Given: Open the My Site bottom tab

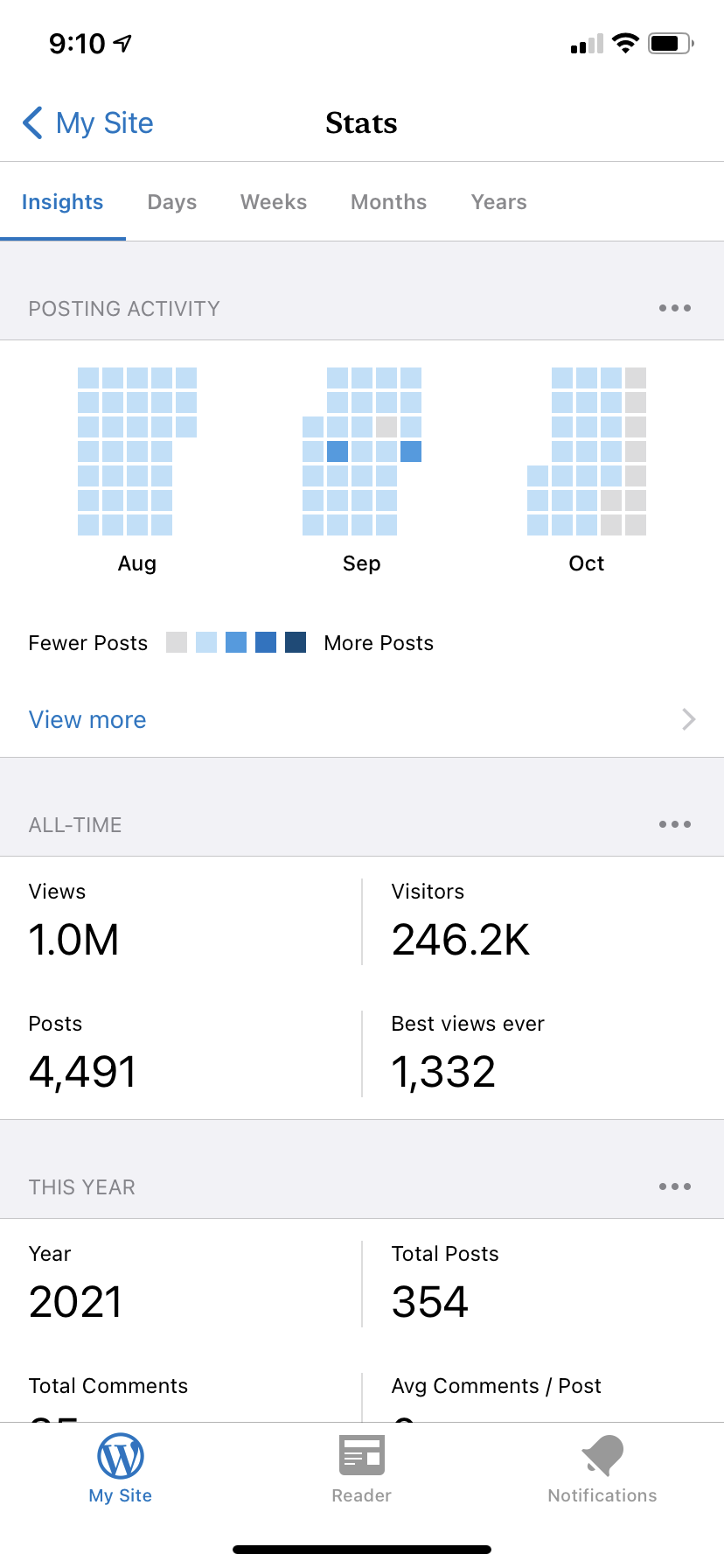Looking at the screenshot, I should point(121,1468).
